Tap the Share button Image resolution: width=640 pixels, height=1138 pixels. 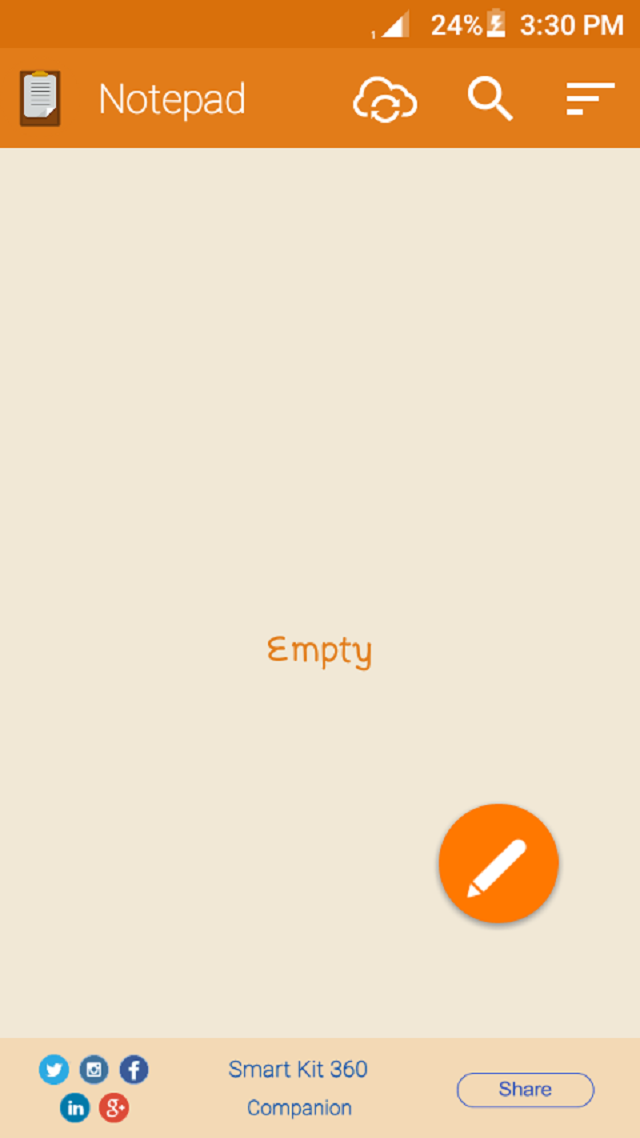point(525,1089)
